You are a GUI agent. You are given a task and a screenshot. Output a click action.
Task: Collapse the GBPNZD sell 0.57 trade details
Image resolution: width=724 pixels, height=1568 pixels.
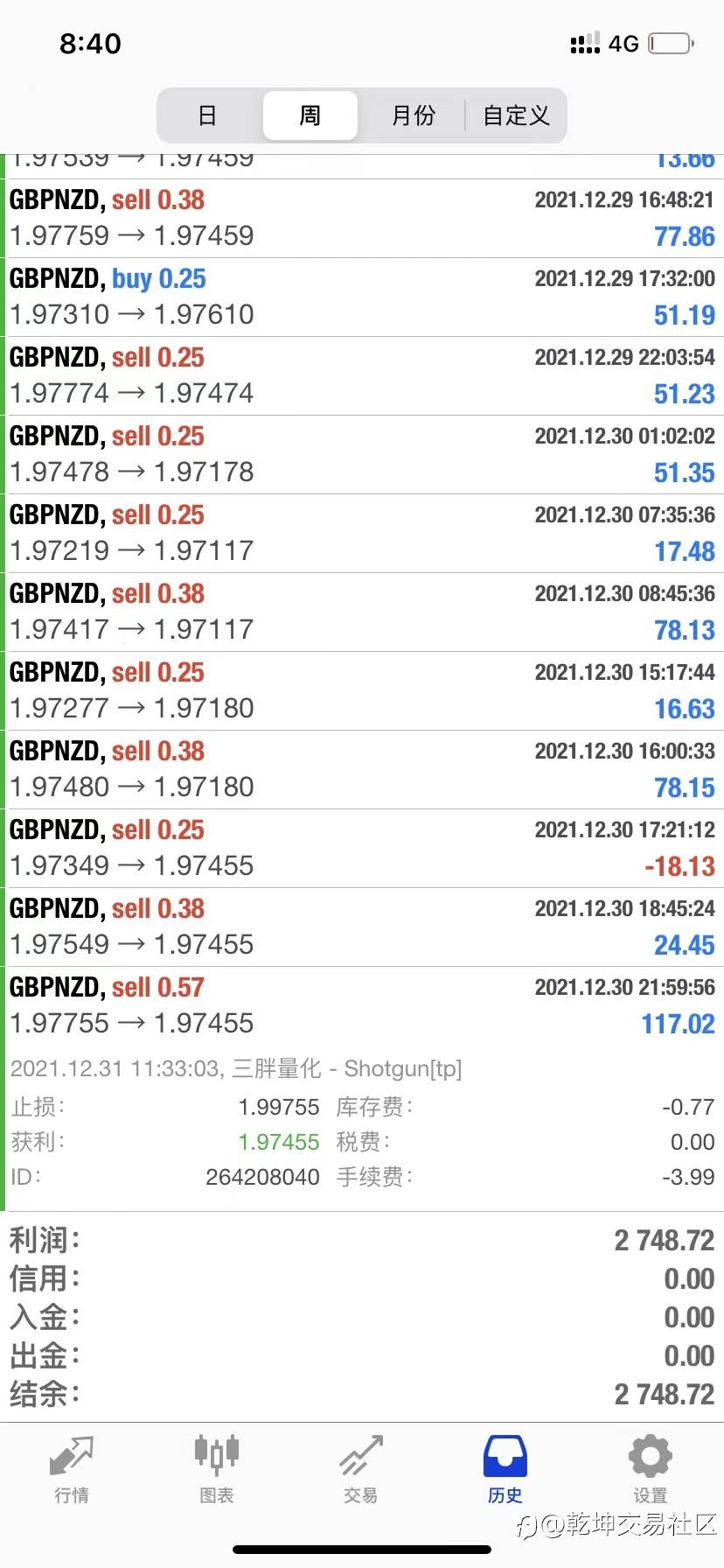[362, 1006]
